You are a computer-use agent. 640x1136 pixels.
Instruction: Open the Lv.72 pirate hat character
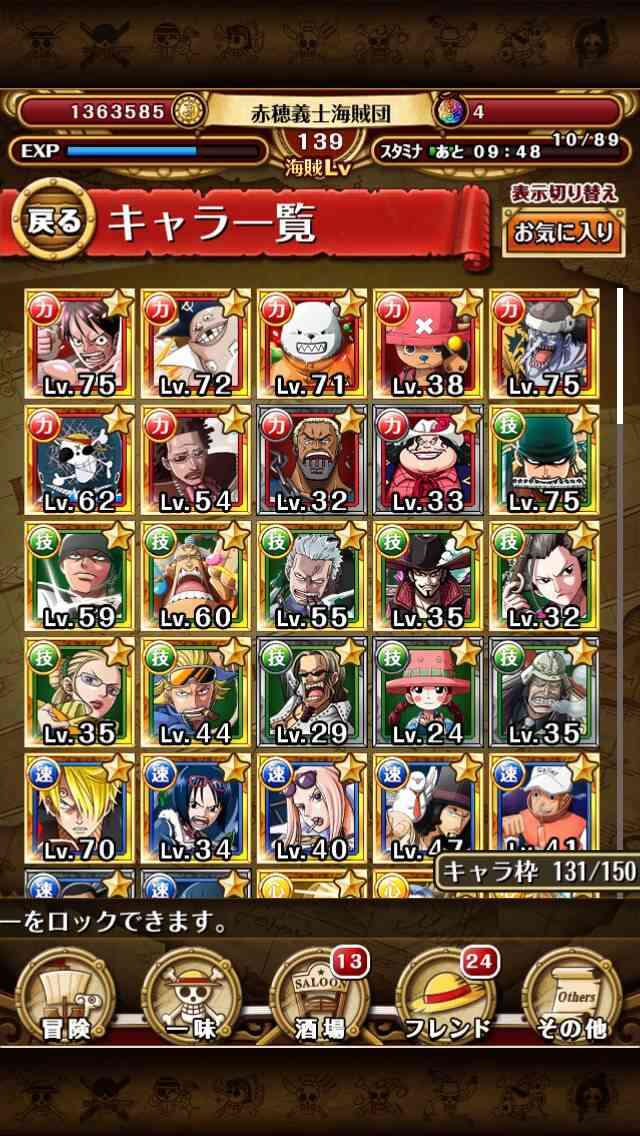click(196, 343)
